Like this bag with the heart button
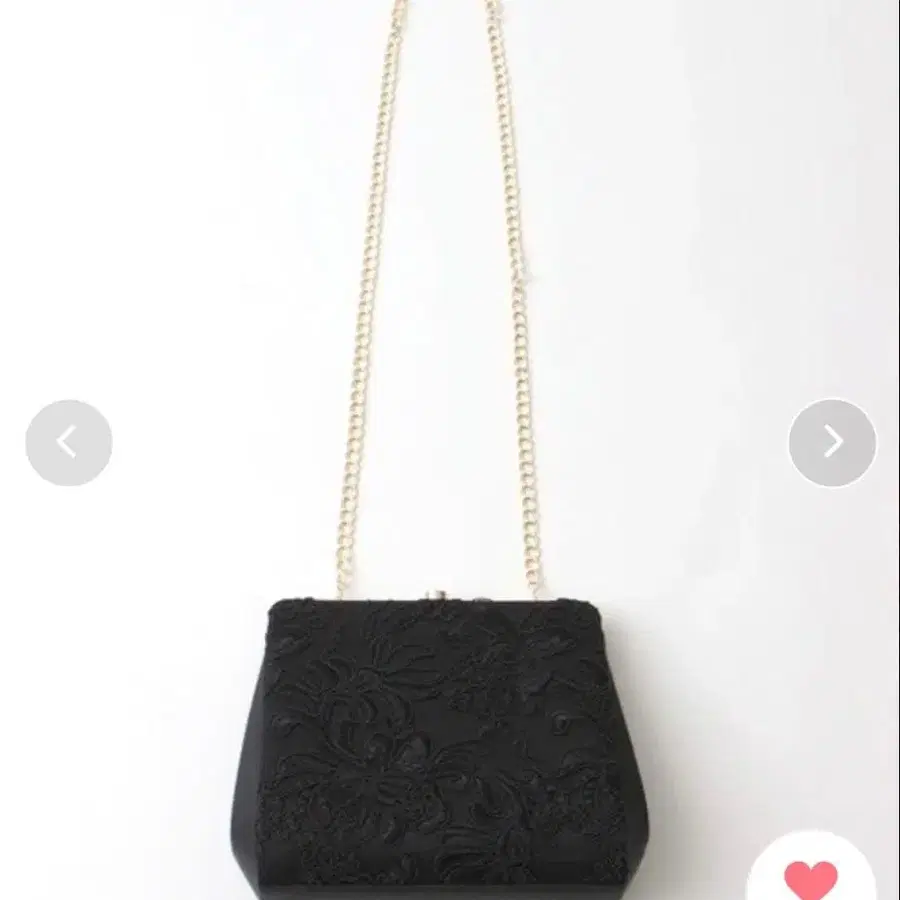This screenshot has height=900, width=900. tap(811, 878)
